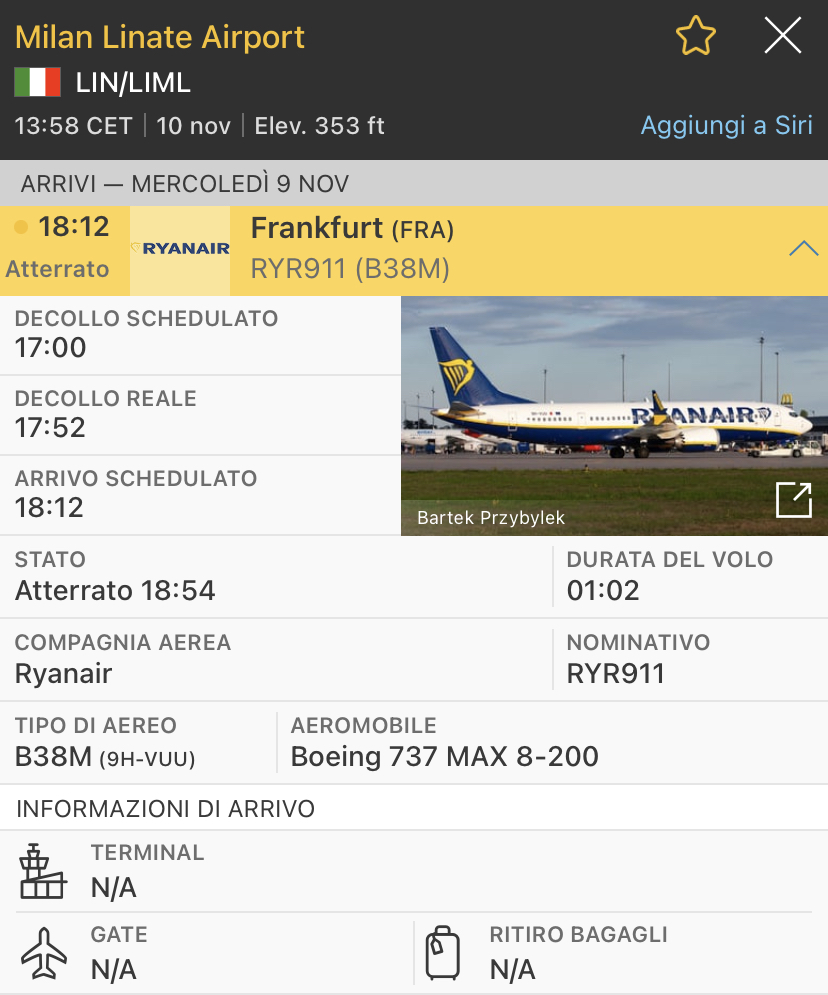Tap the Aggiungi a Siri link
The width and height of the screenshot is (828, 995).
pyautogui.click(x=726, y=126)
